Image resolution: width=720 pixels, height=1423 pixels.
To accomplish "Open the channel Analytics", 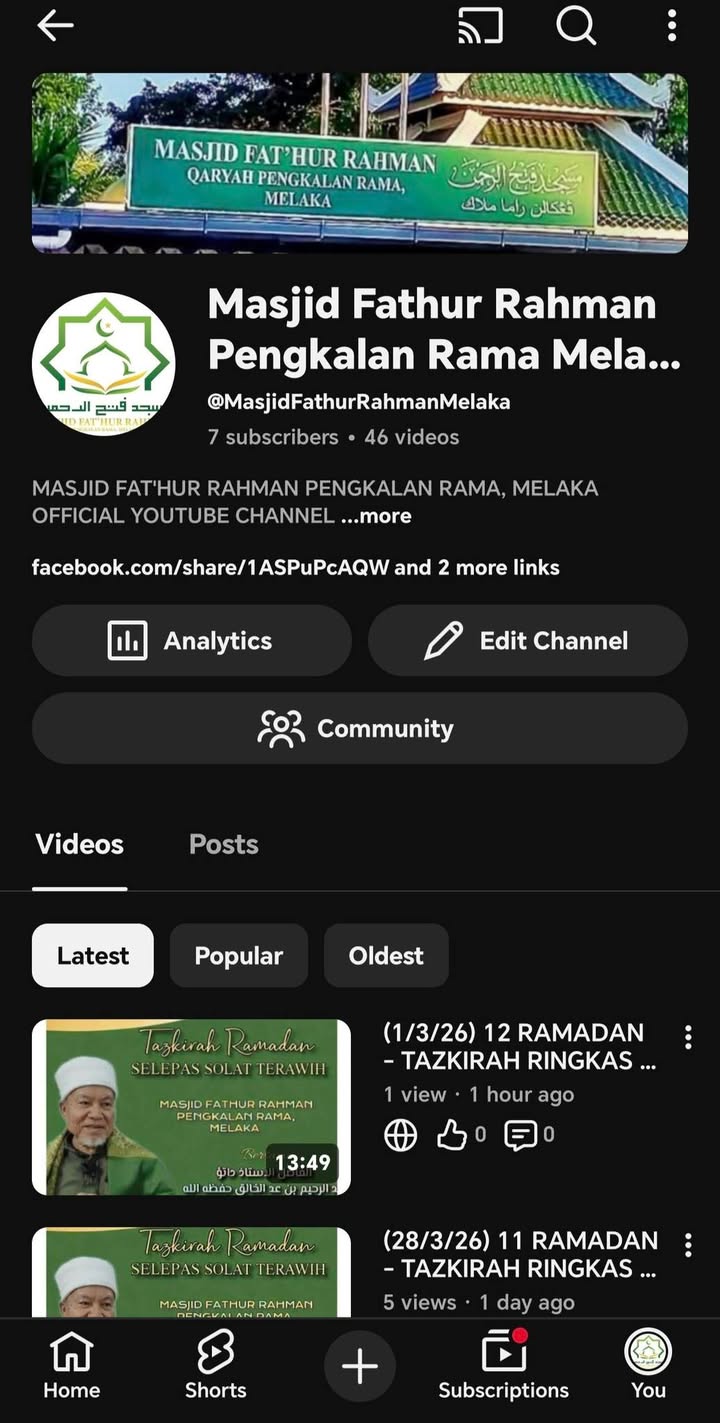I will point(191,640).
